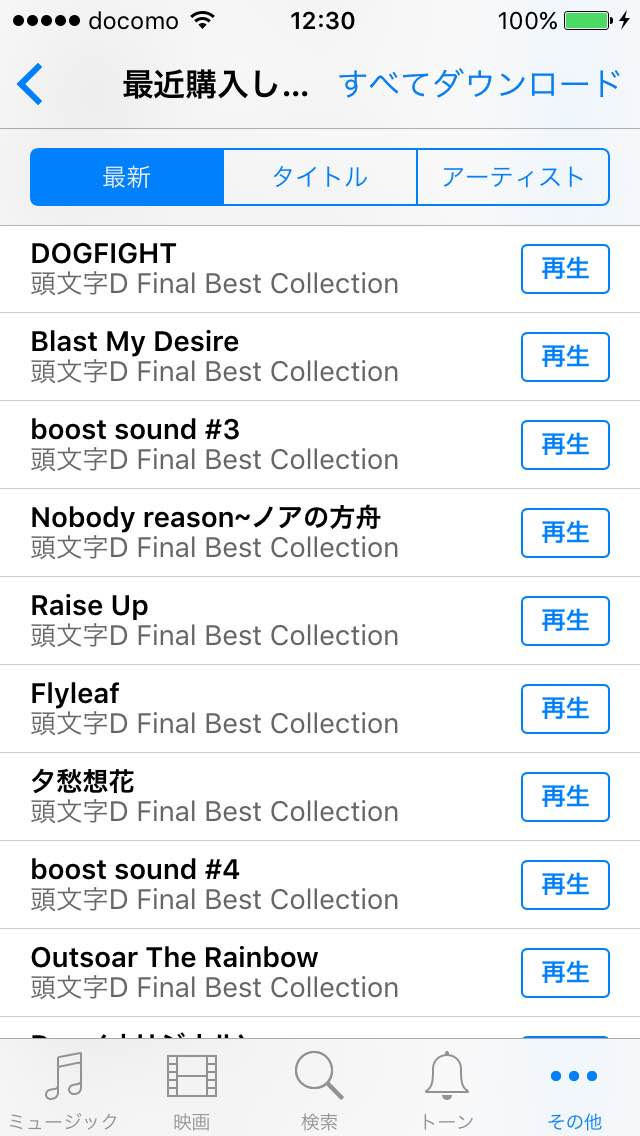Play Nobody reason~ノアの方舟
The width and height of the screenshot is (640, 1136).
click(x=565, y=532)
